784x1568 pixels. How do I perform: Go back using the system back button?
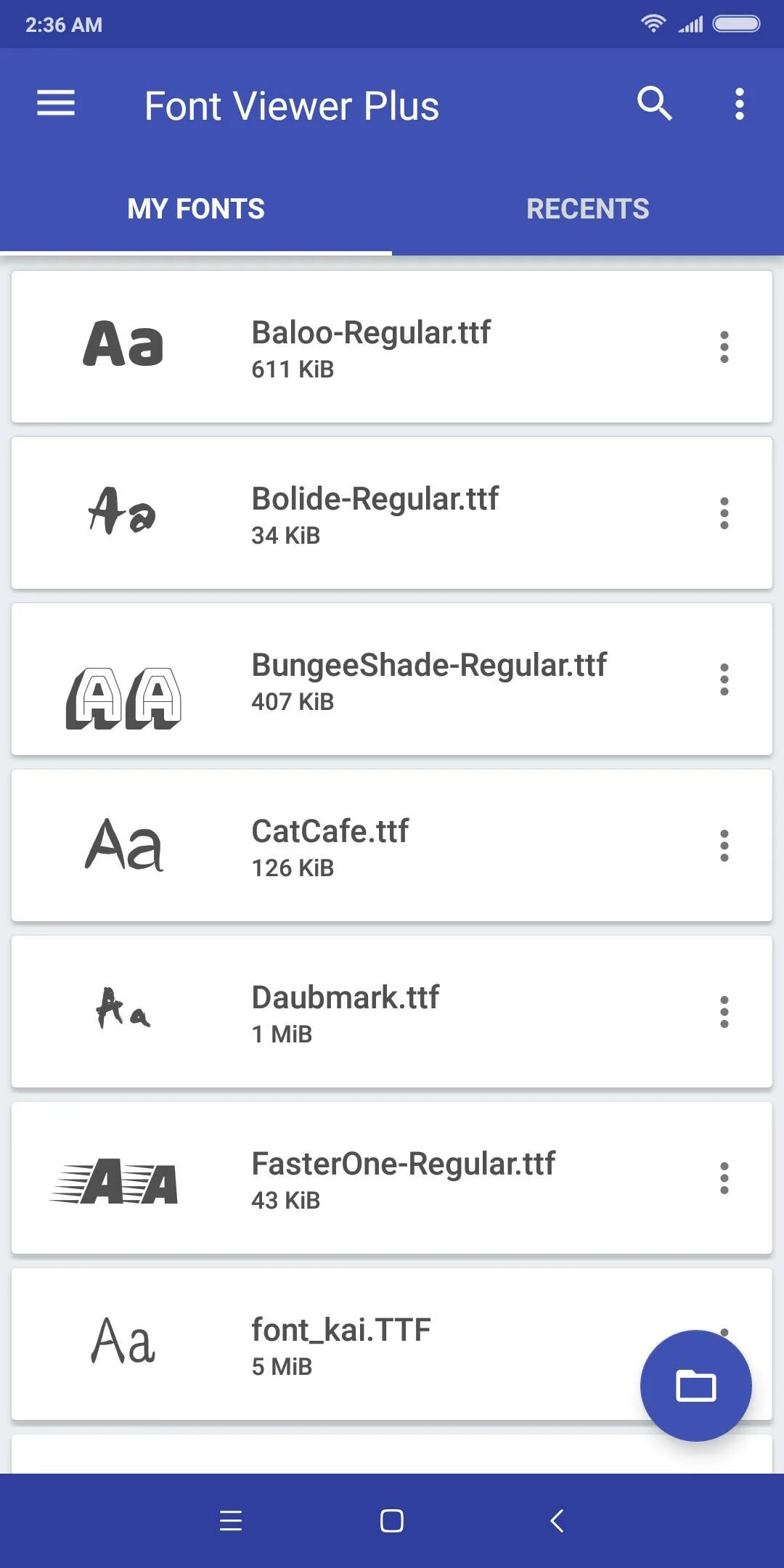click(557, 1520)
